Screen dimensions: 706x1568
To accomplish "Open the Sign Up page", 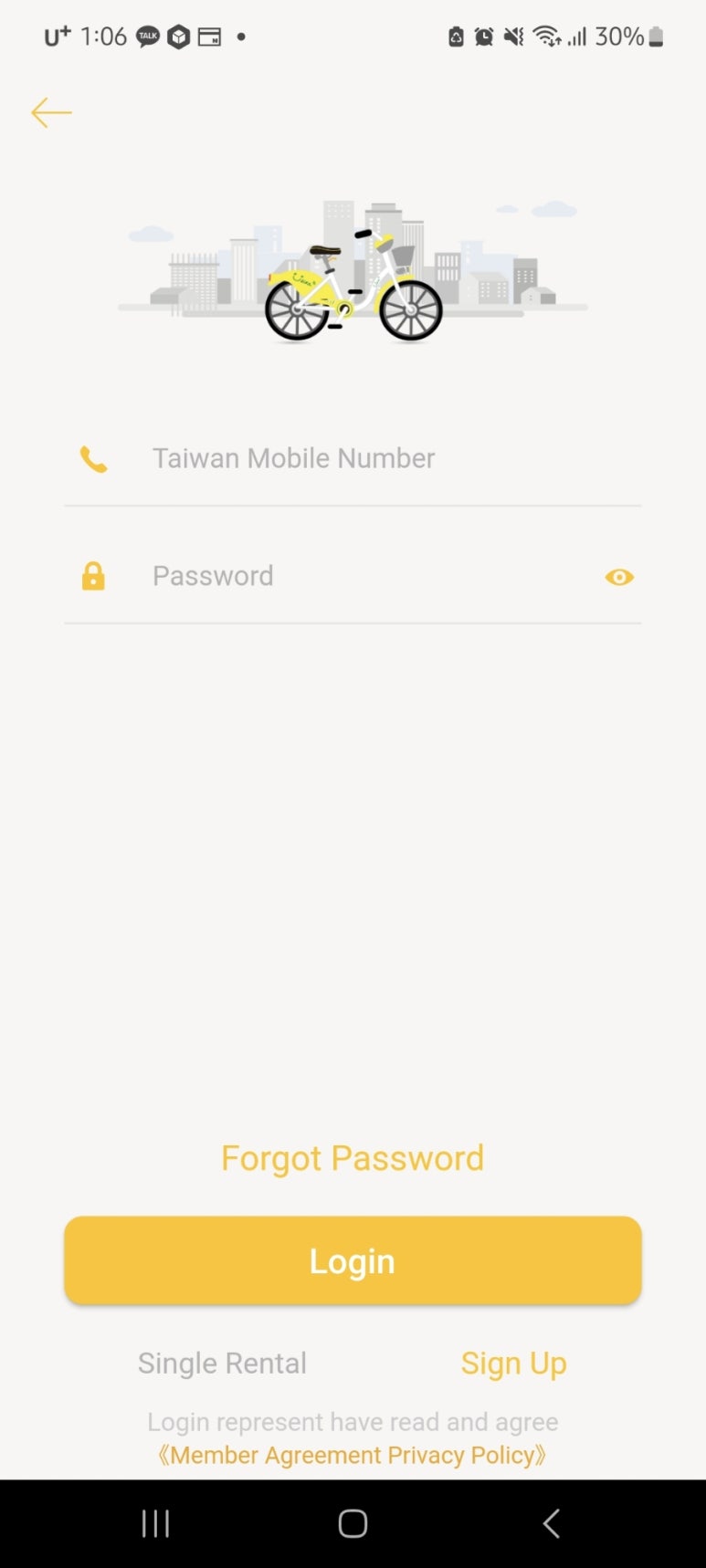I will (513, 1363).
